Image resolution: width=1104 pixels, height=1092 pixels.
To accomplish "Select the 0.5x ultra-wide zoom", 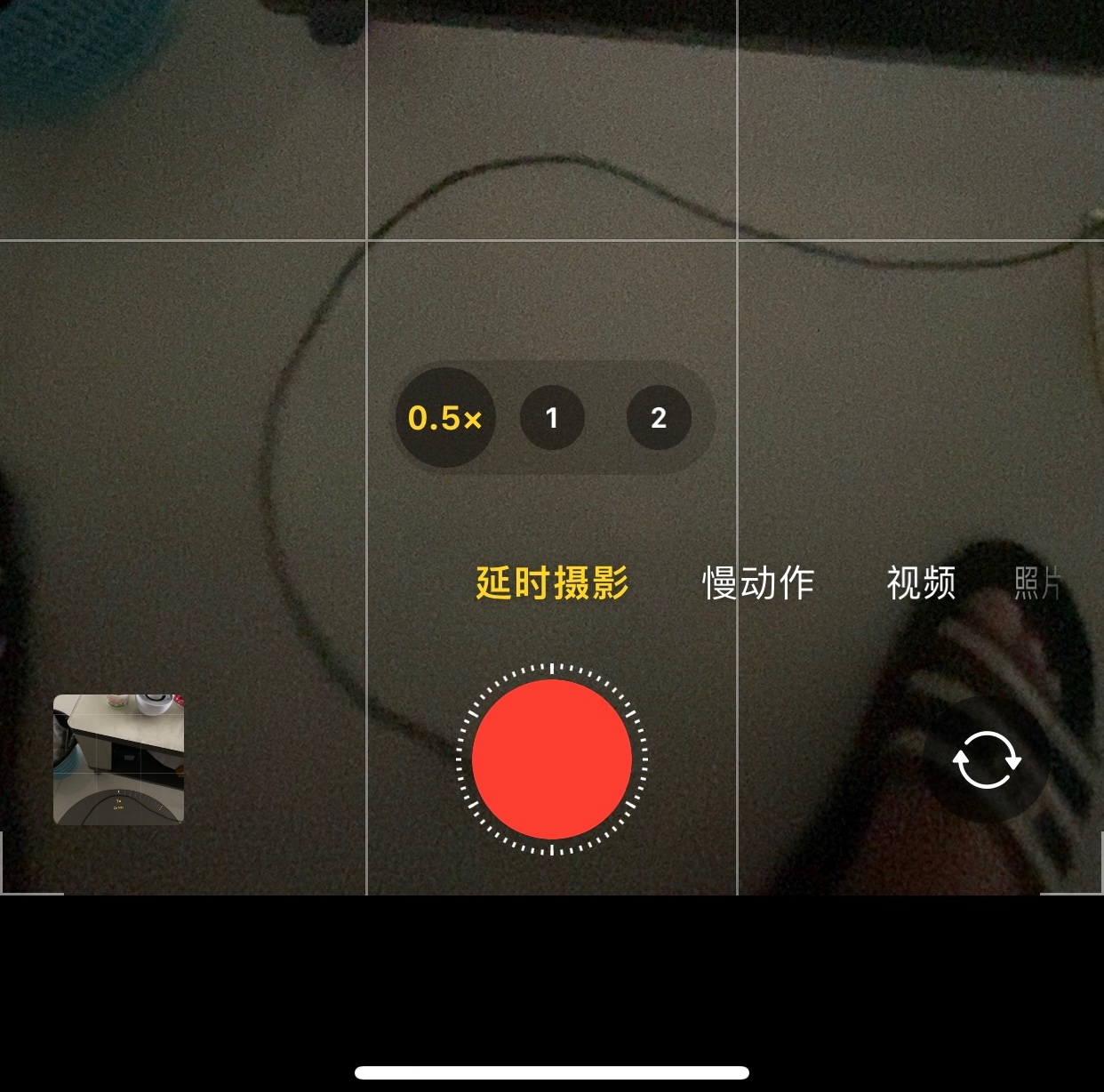I will click(444, 417).
